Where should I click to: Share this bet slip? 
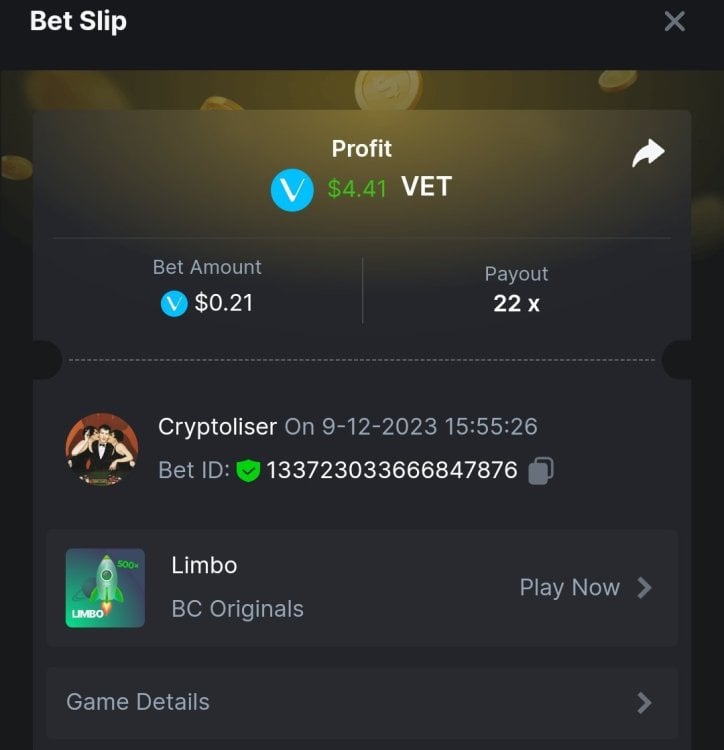648,153
